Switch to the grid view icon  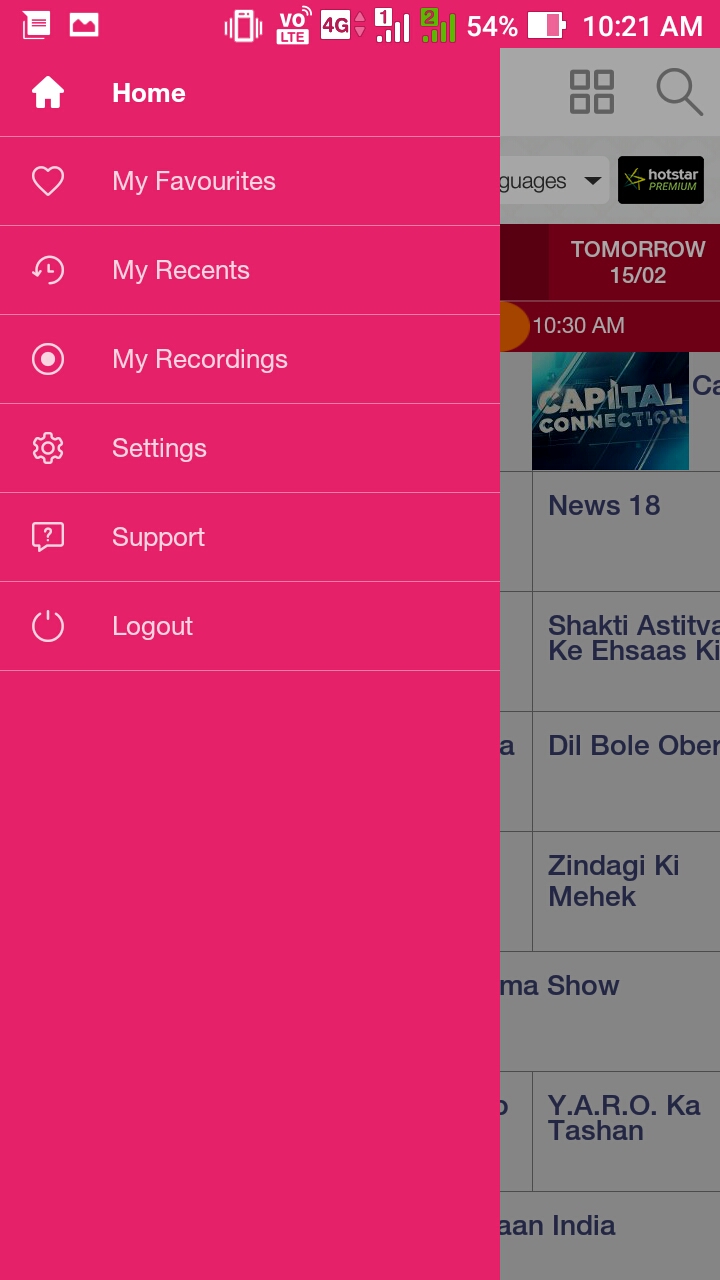pos(591,92)
